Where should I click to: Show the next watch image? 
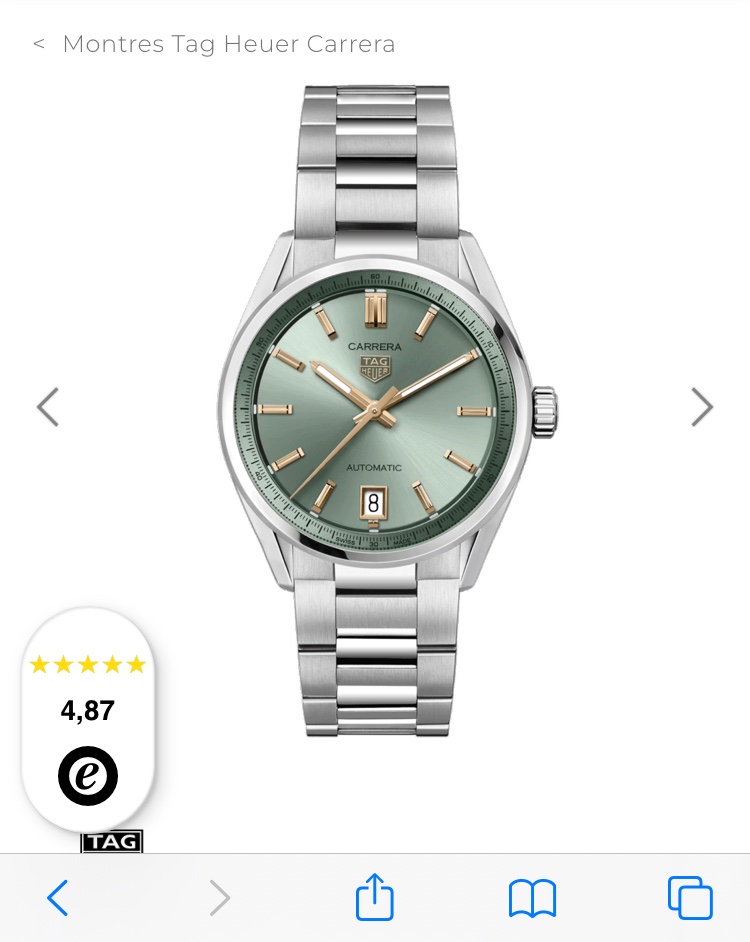702,407
